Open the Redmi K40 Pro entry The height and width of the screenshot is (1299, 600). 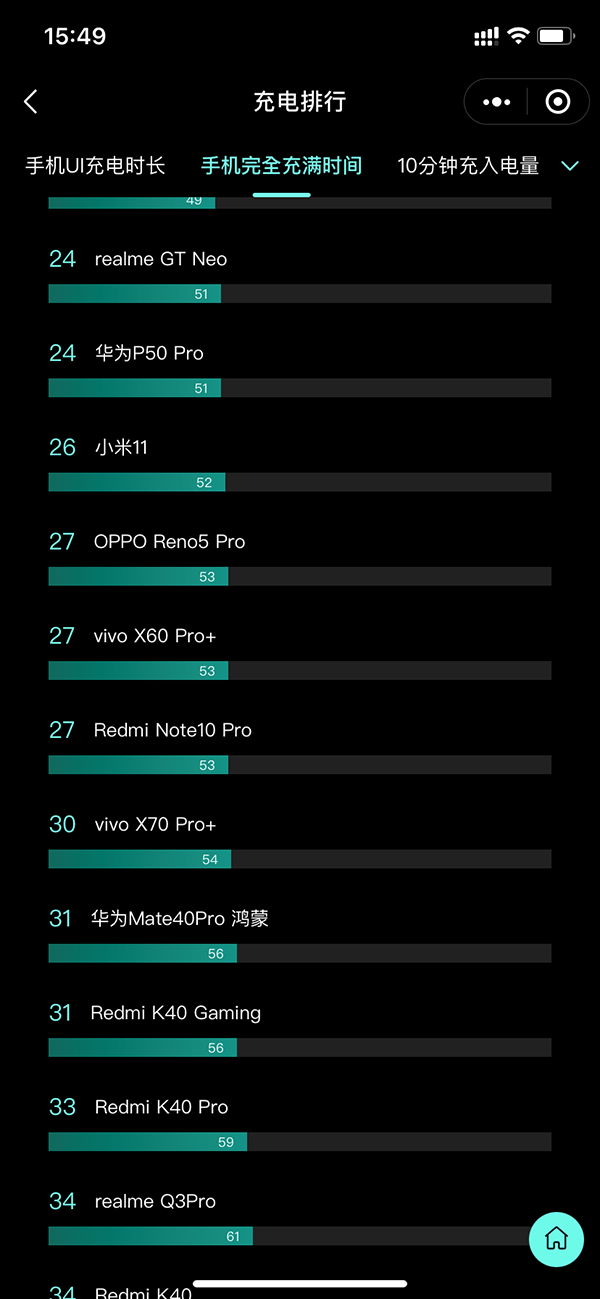(161, 1107)
